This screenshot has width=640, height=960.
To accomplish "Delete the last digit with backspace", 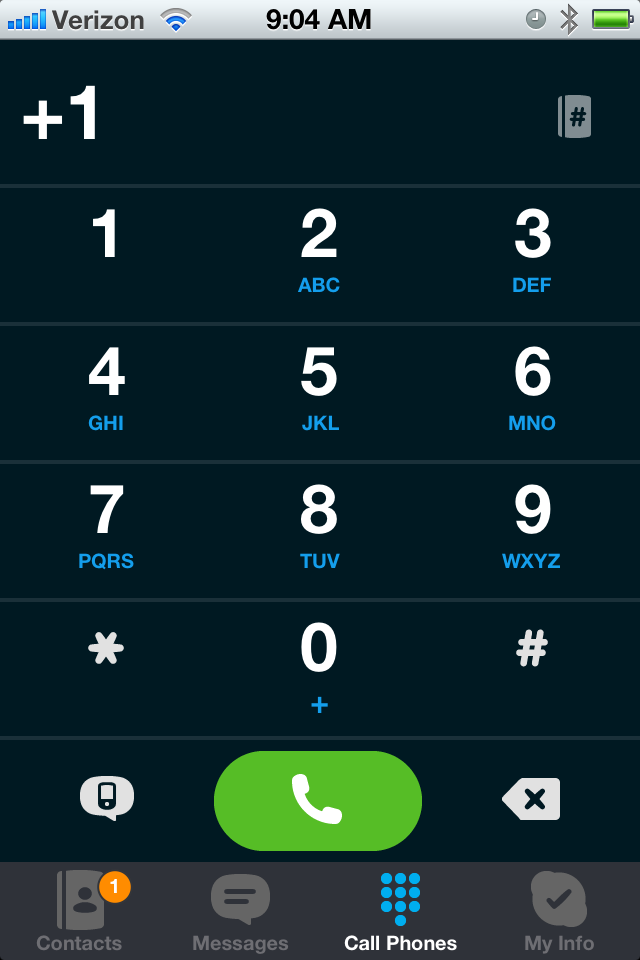I will coord(531,799).
